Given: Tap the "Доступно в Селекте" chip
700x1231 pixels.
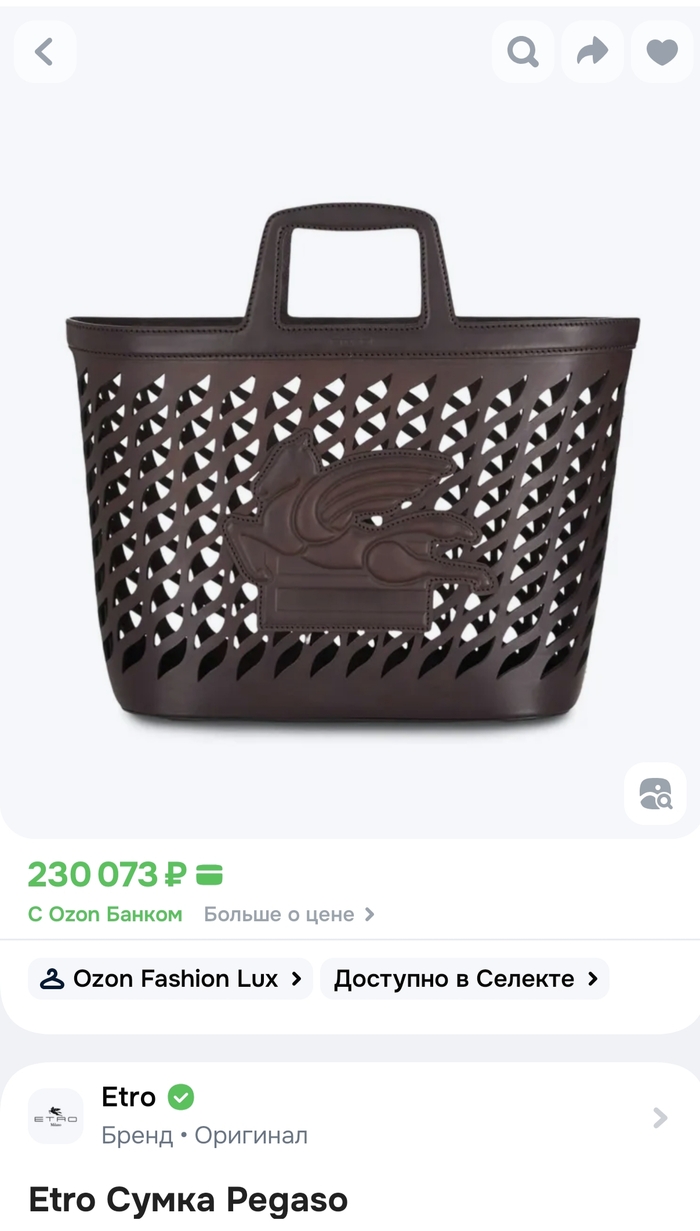Looking at the screenshot, I should coord(465,979).
